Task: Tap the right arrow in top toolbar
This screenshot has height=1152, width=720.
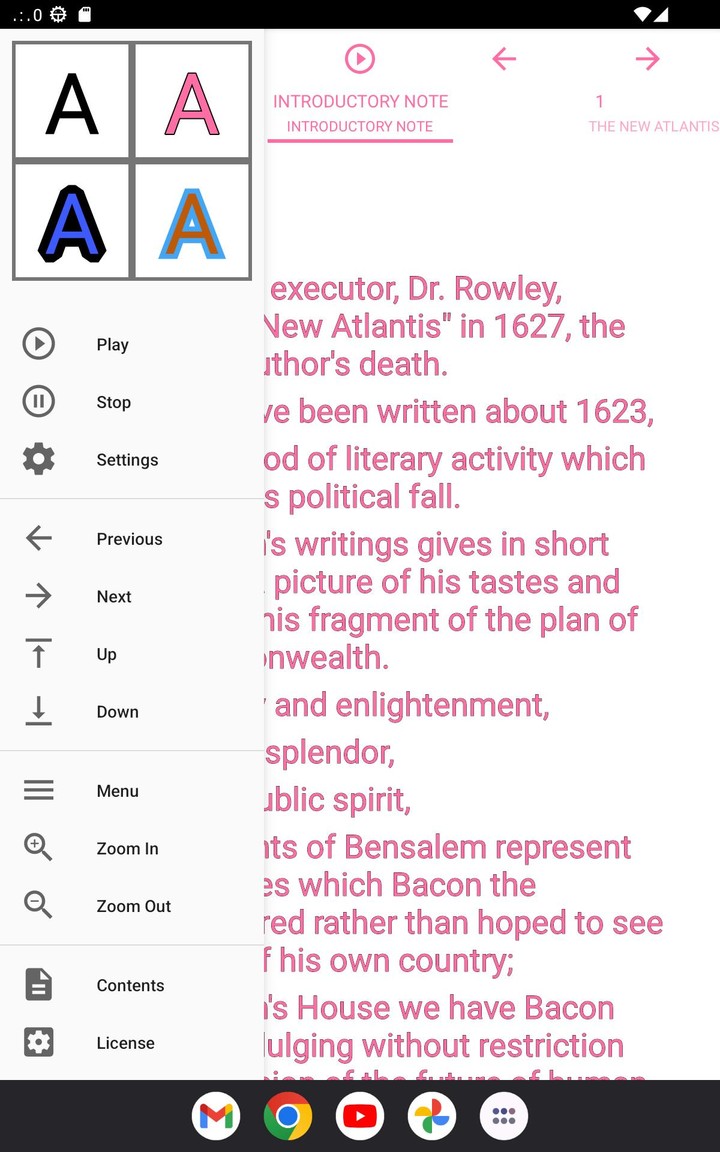Action: coord(647,59)
